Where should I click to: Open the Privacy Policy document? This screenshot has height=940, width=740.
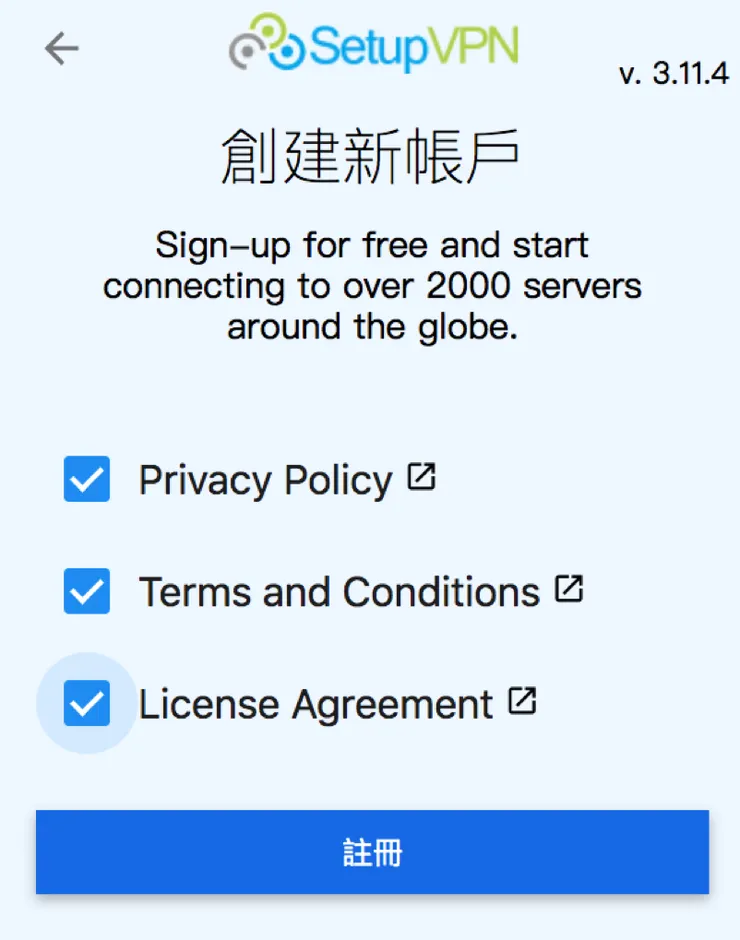tap(267, 480)
